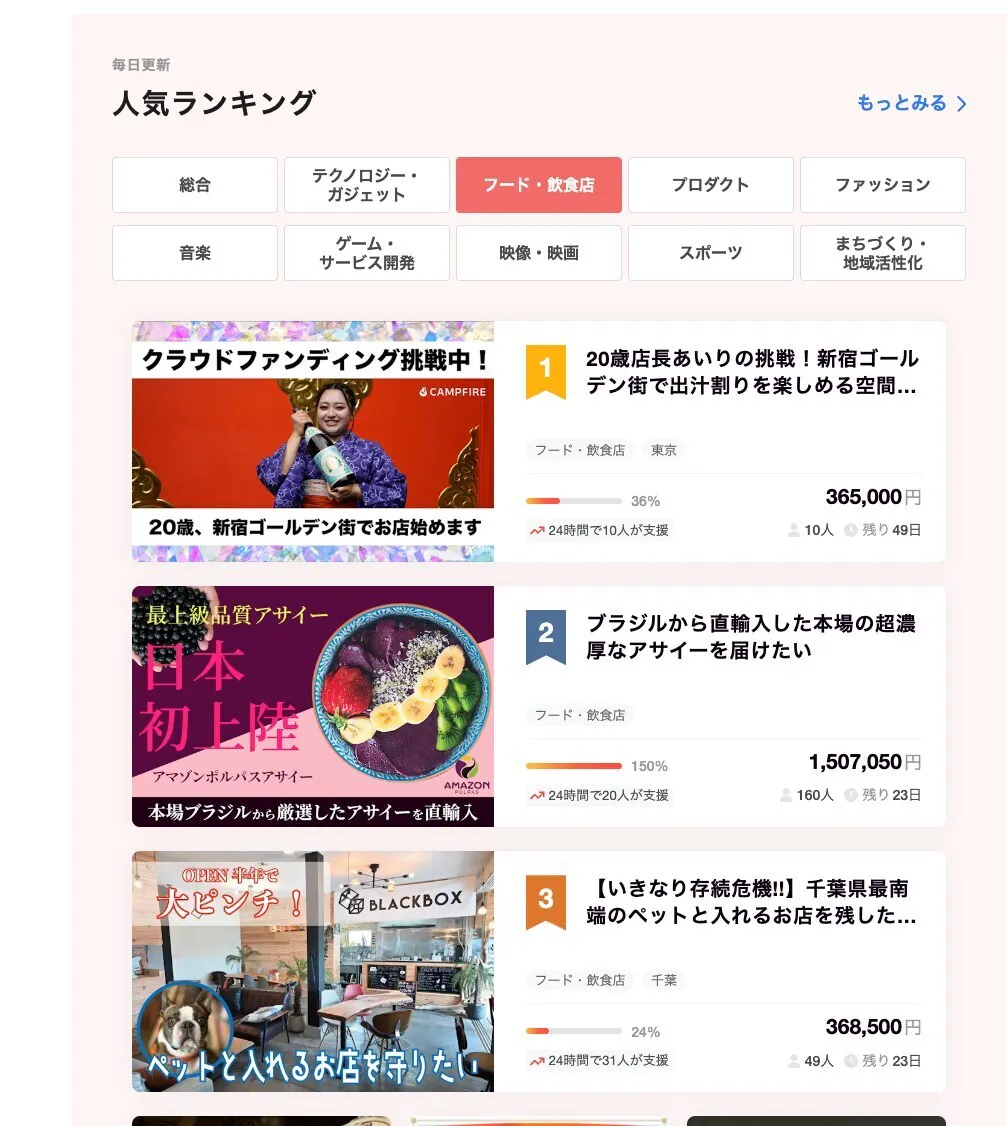Choose the ファッション category
Image resolution: width=1008 pixels, height=1126 pixels.
pyautogui.click(x=883, y=185)
